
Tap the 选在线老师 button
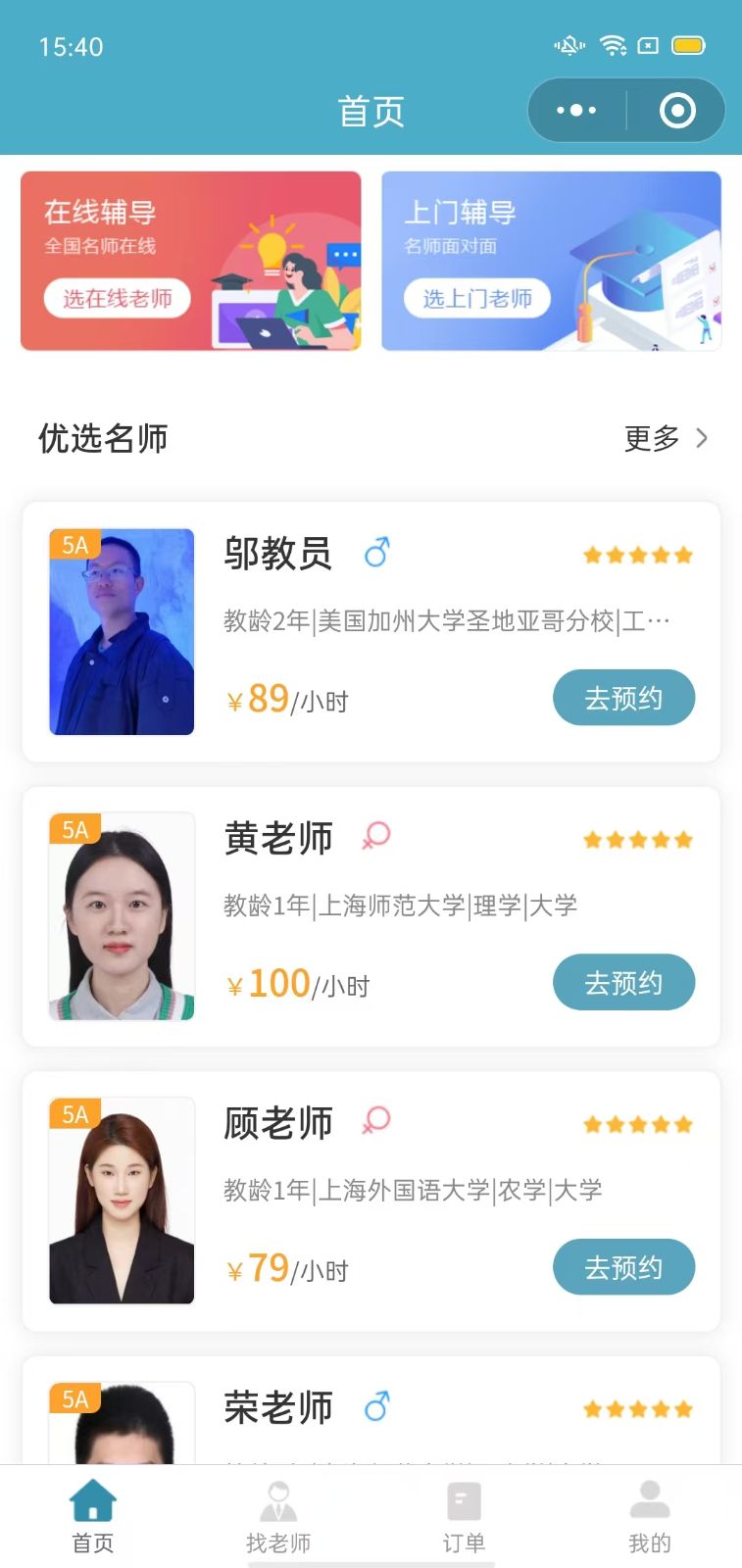coord(118,298)
